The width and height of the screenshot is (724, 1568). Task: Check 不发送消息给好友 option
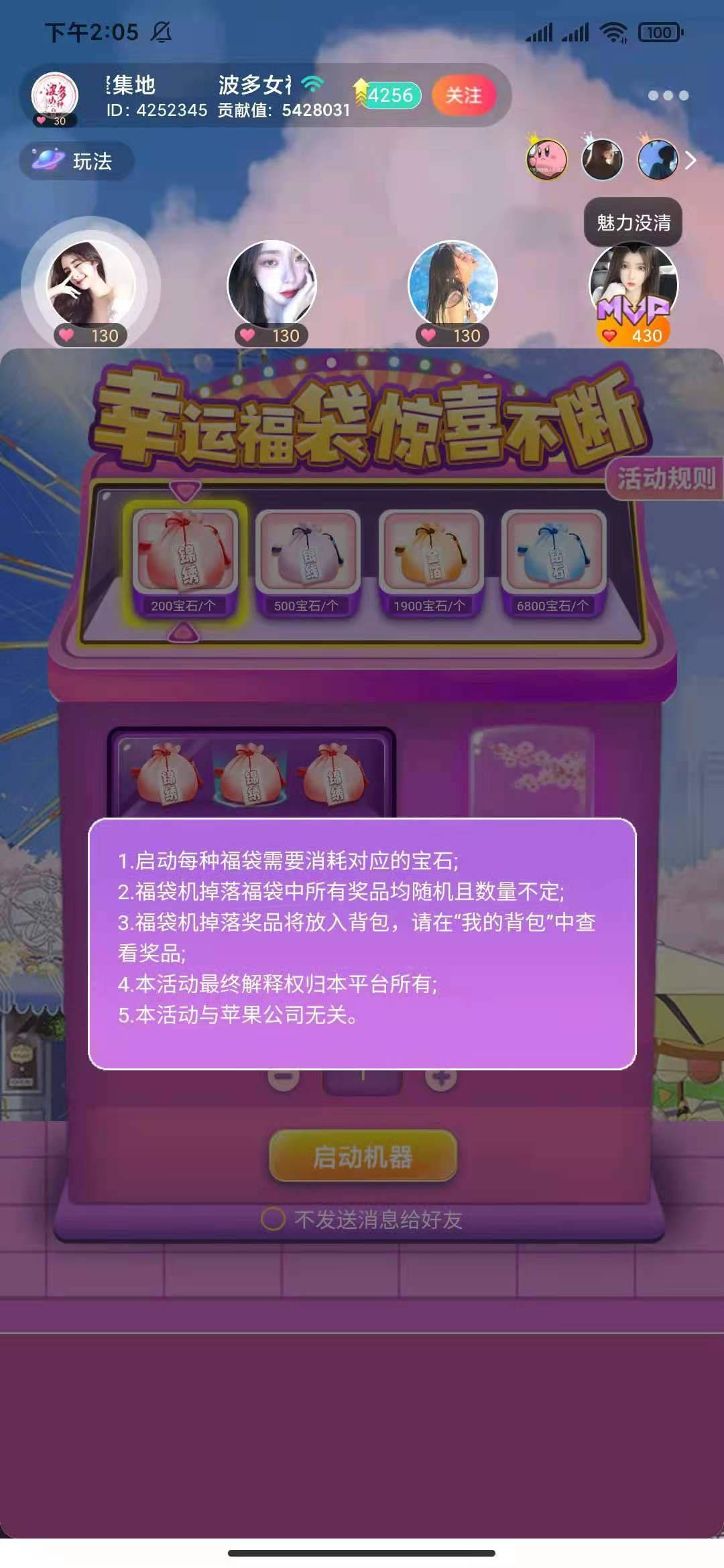273,1220
